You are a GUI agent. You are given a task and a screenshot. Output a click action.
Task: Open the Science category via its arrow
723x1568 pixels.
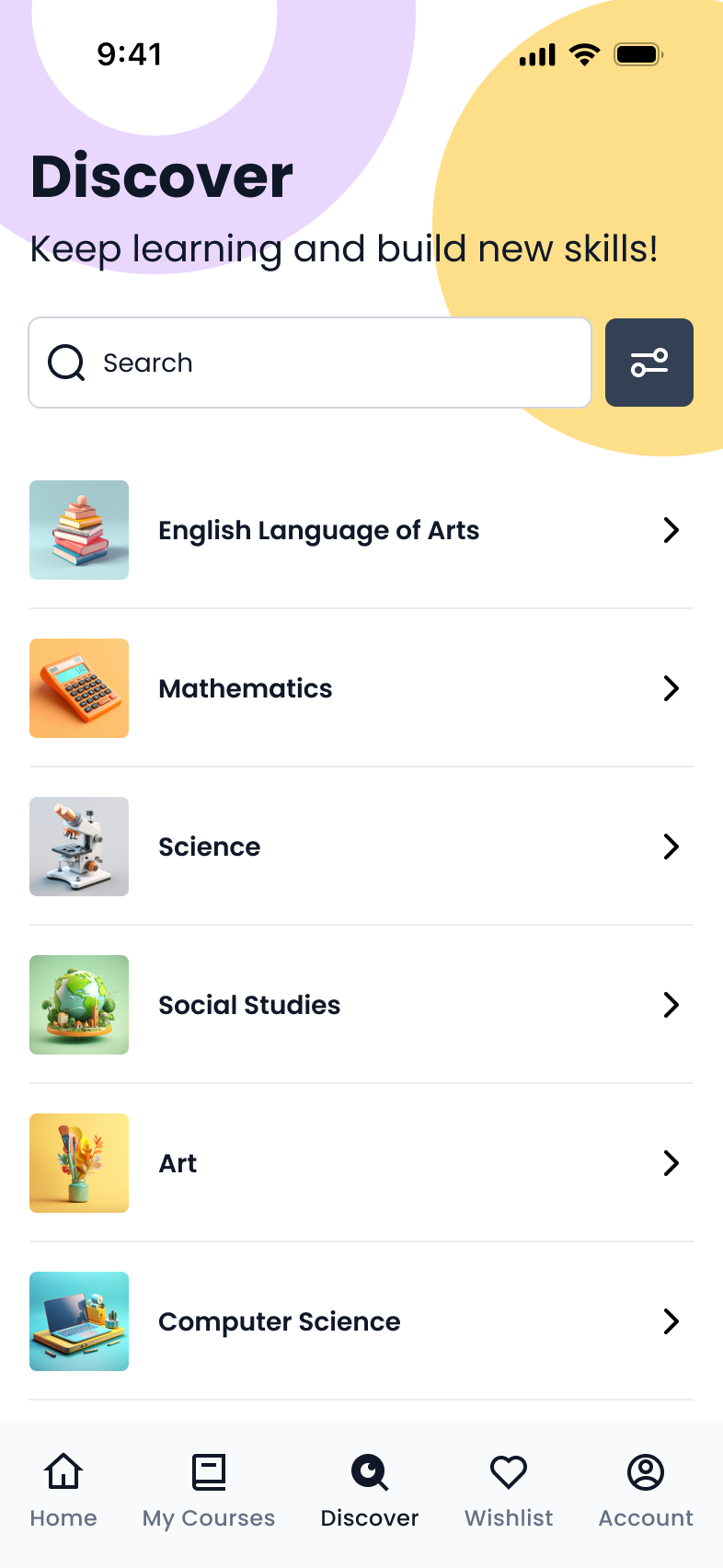(x=671, y=847)
